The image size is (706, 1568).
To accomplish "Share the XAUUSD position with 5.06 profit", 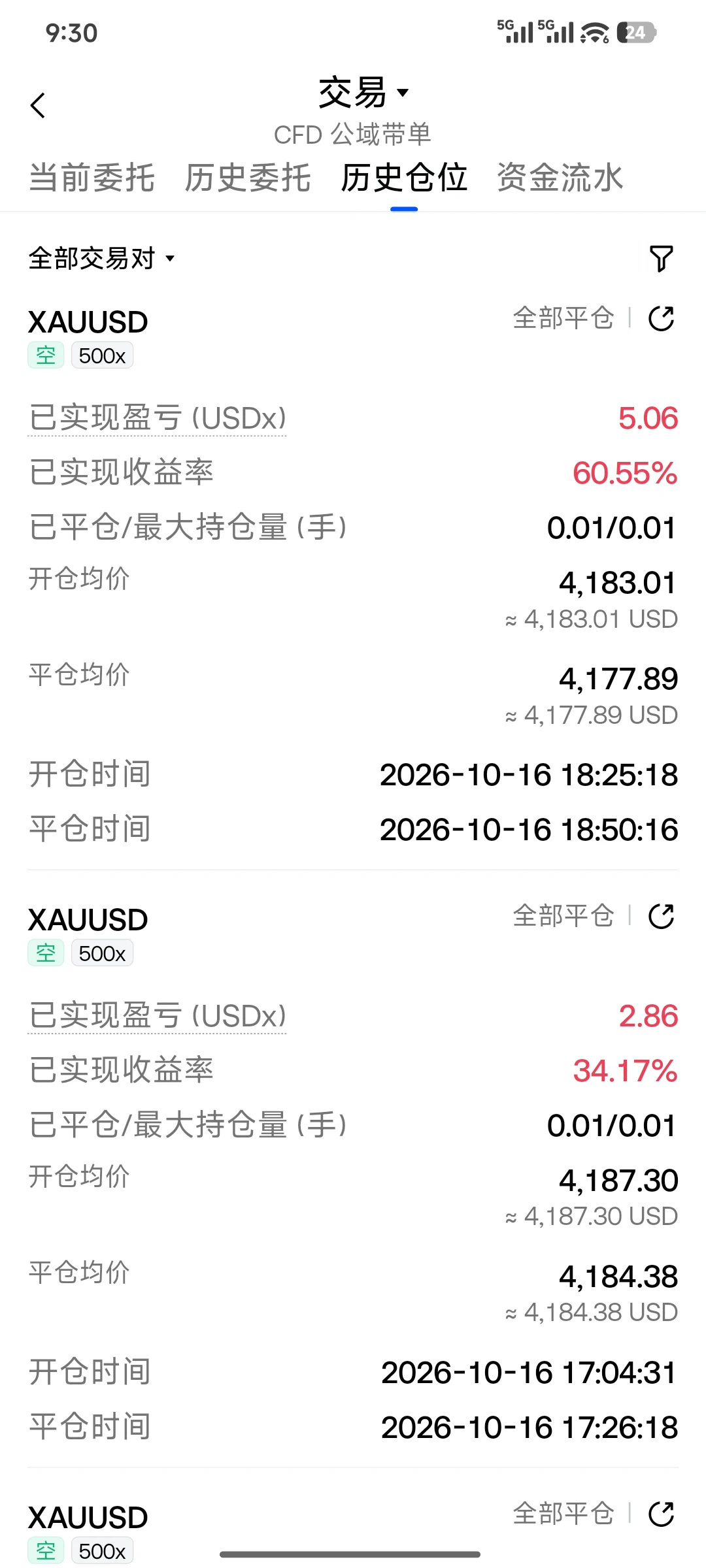I will click(x=661, y=318).
